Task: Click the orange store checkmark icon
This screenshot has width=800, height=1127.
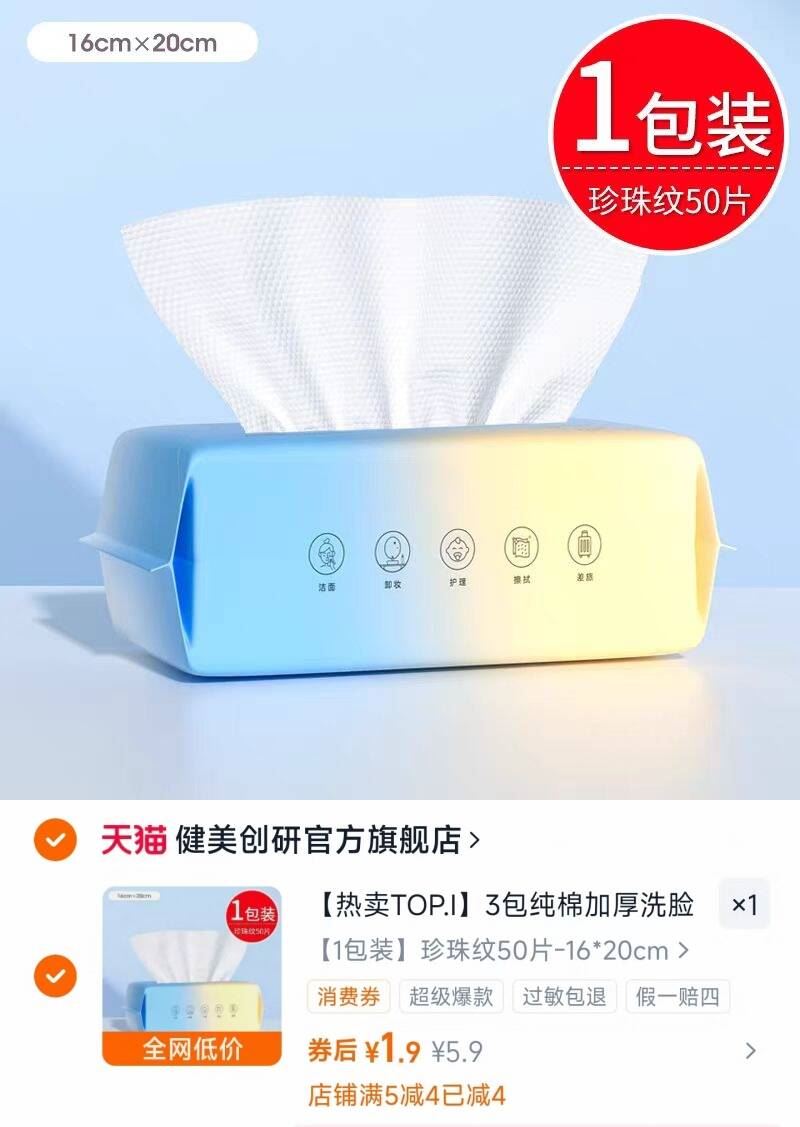Action: pos(54,841)
